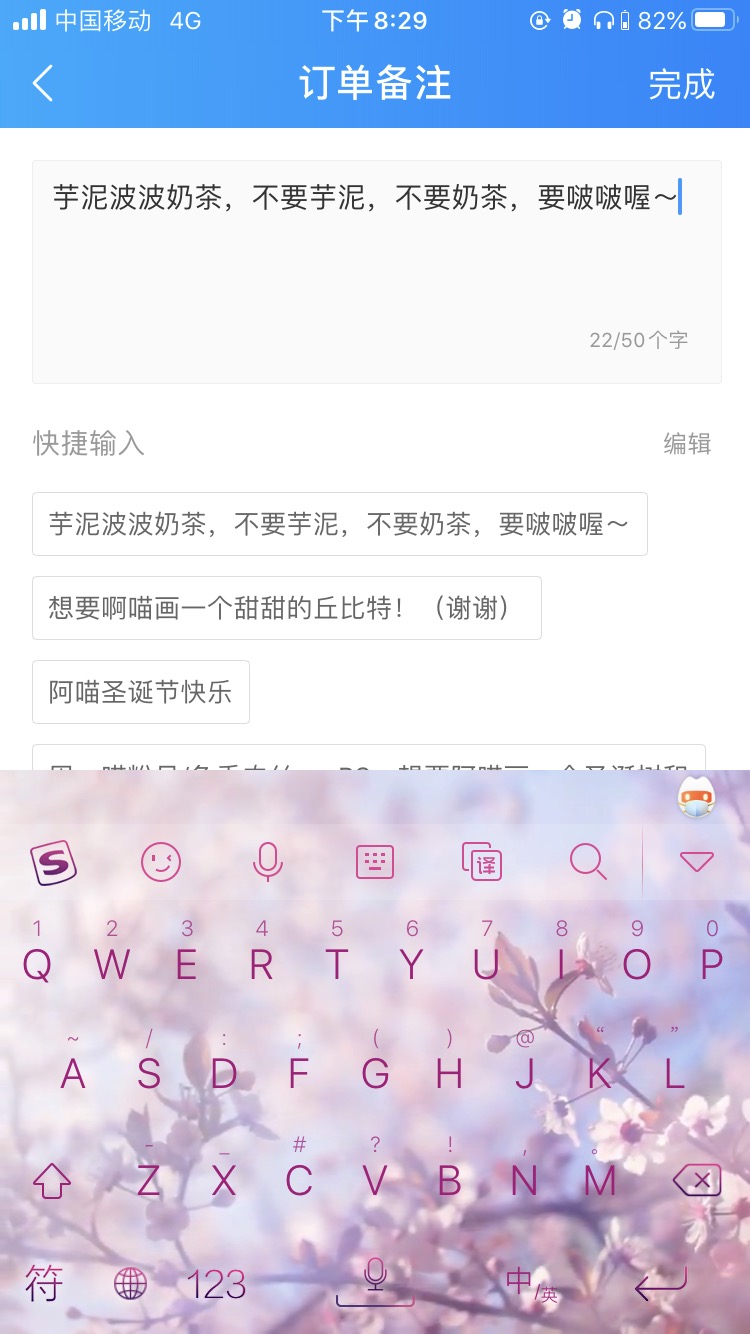The width and height of the screenshot is (750, 1334).
Task: Tap the globe key to switch keyboards
Action: [131, 1284]
